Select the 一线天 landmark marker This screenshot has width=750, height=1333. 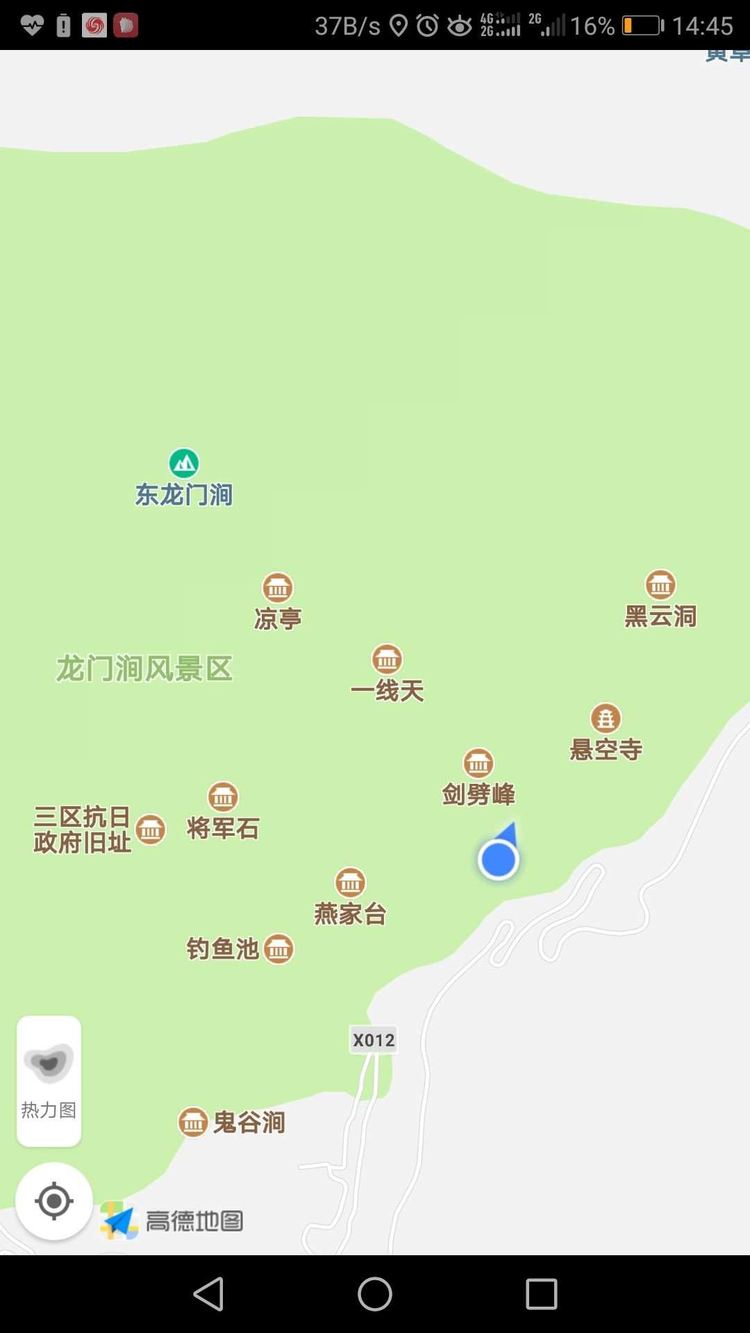click(x=387, y=660)
